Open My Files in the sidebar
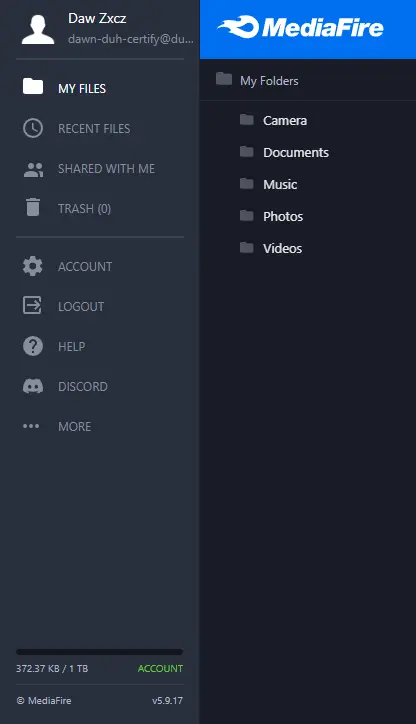Screen dimensions: 416x724 (99, 88)
